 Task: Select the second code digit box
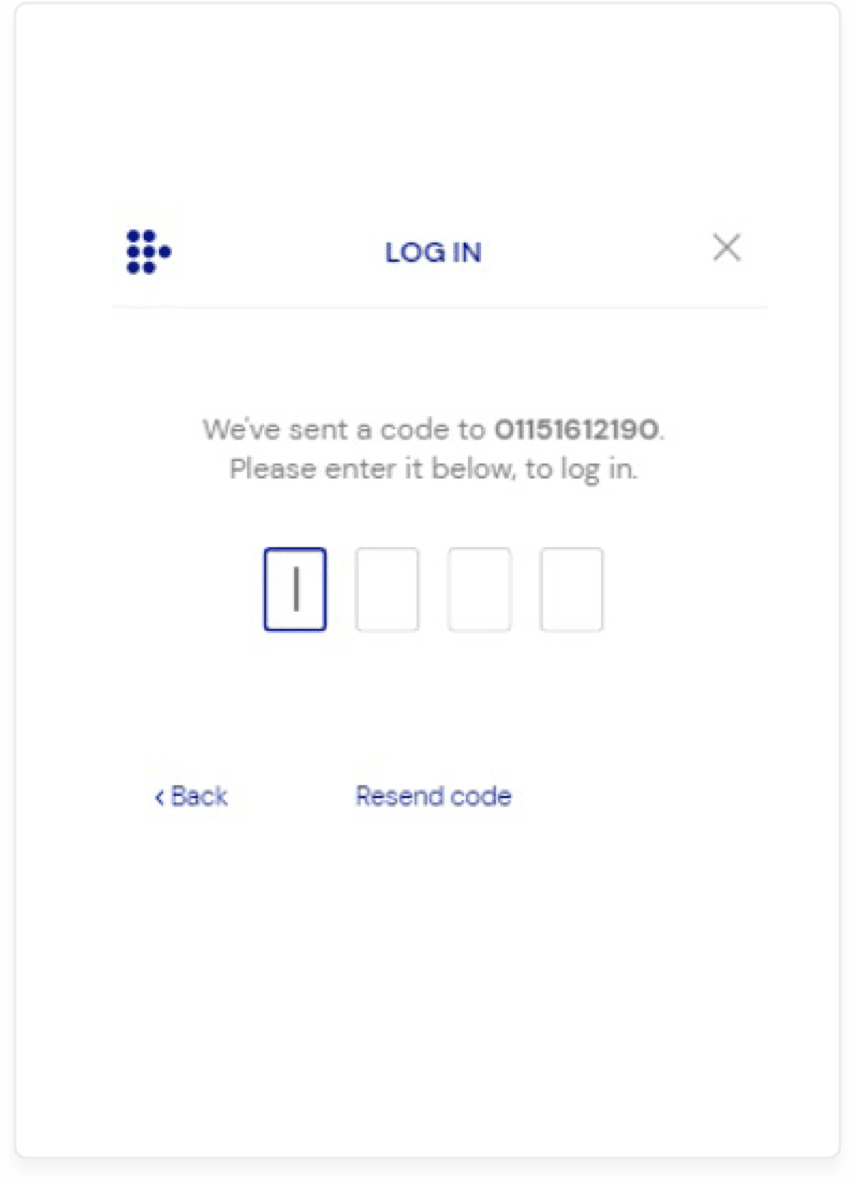tap(387, 590)
